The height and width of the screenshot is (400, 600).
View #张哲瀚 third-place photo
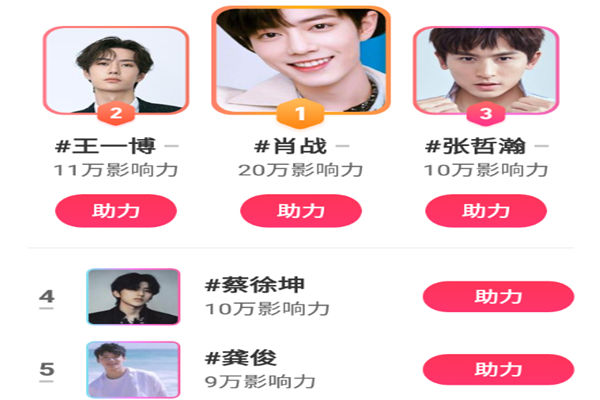pos(486,68)
